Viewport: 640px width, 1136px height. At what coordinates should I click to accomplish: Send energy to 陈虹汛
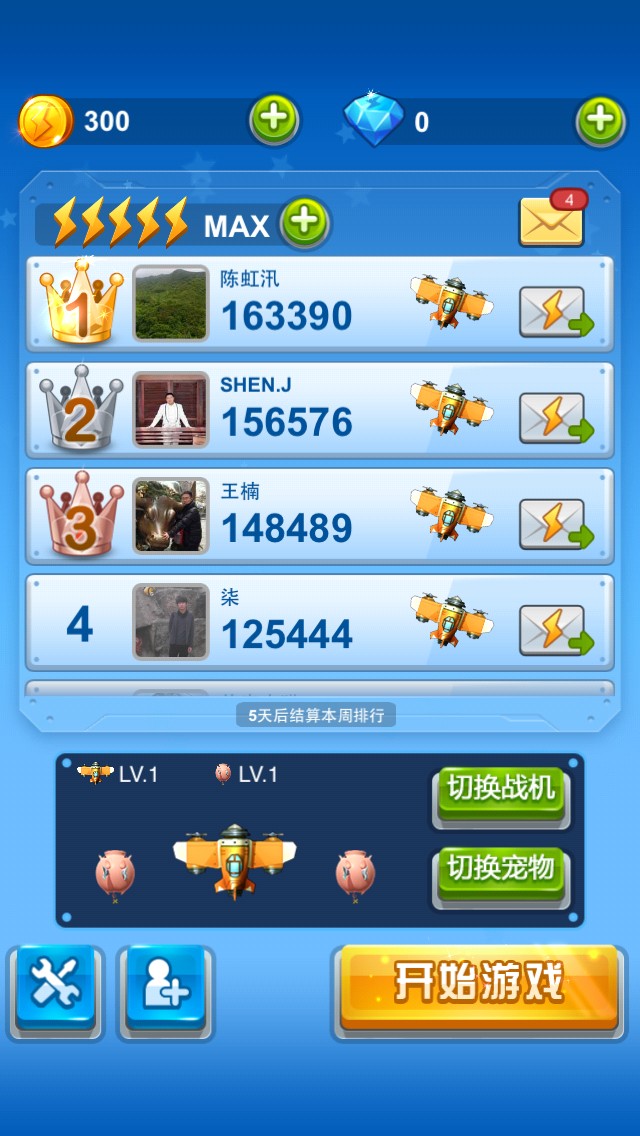[x=555, y=312]
